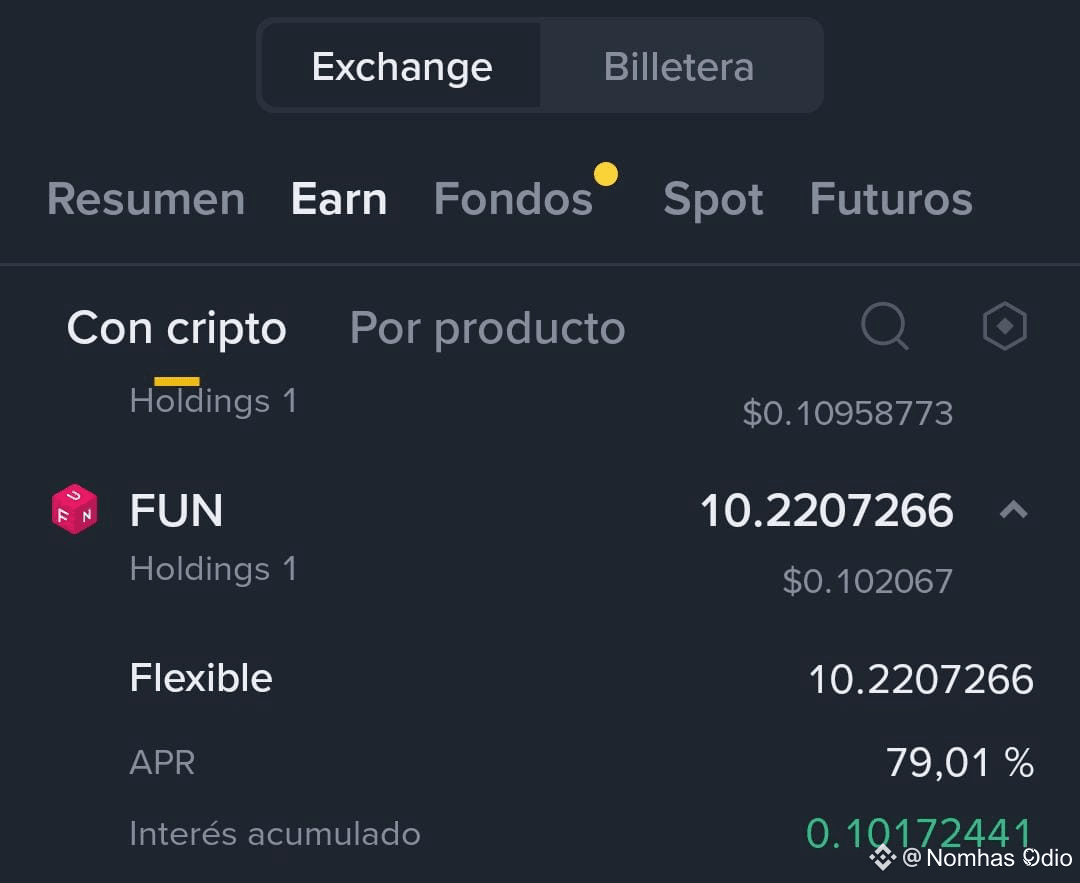Screen dimensions: 1080x883
Task: Open the Futuros tab
Action: 891,199
